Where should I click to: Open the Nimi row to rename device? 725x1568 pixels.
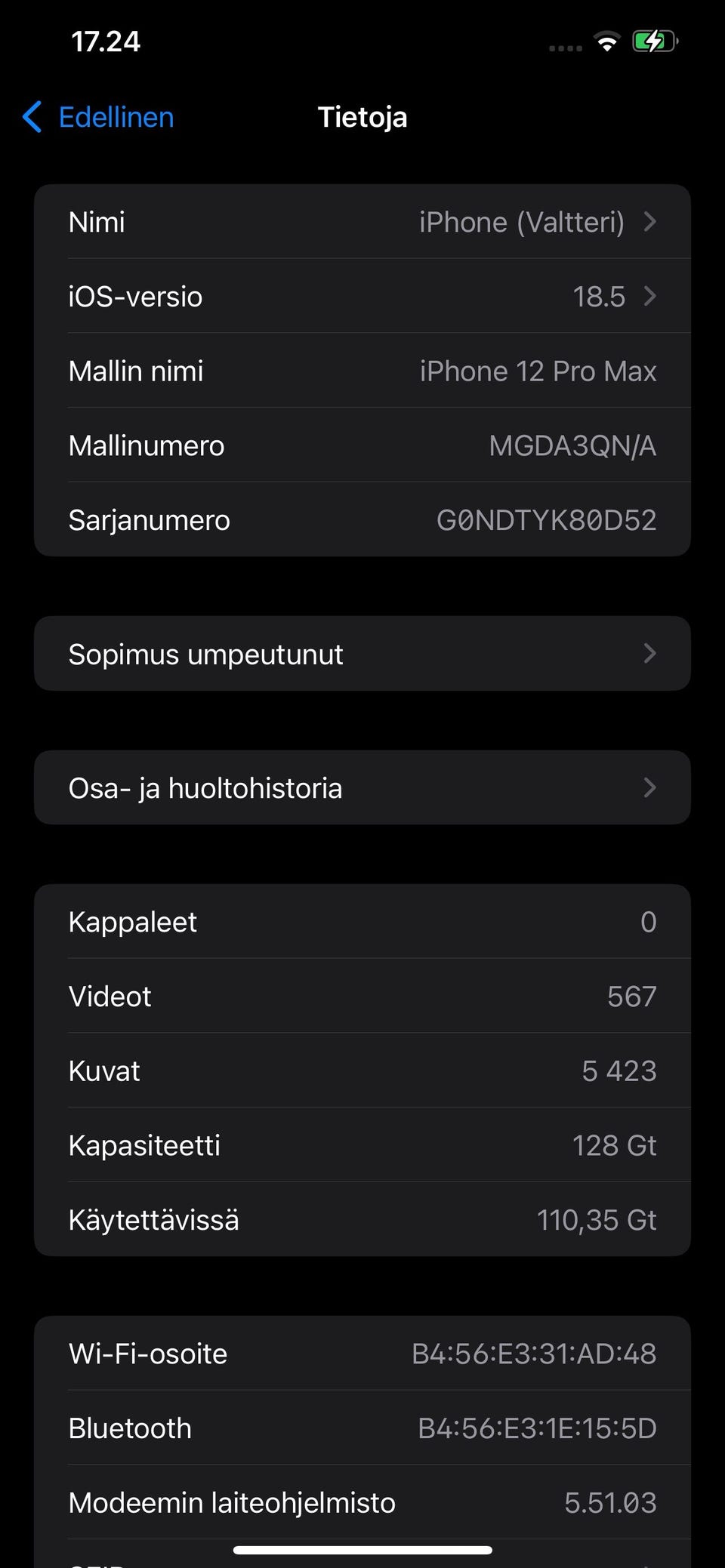[x=362, y=222]
